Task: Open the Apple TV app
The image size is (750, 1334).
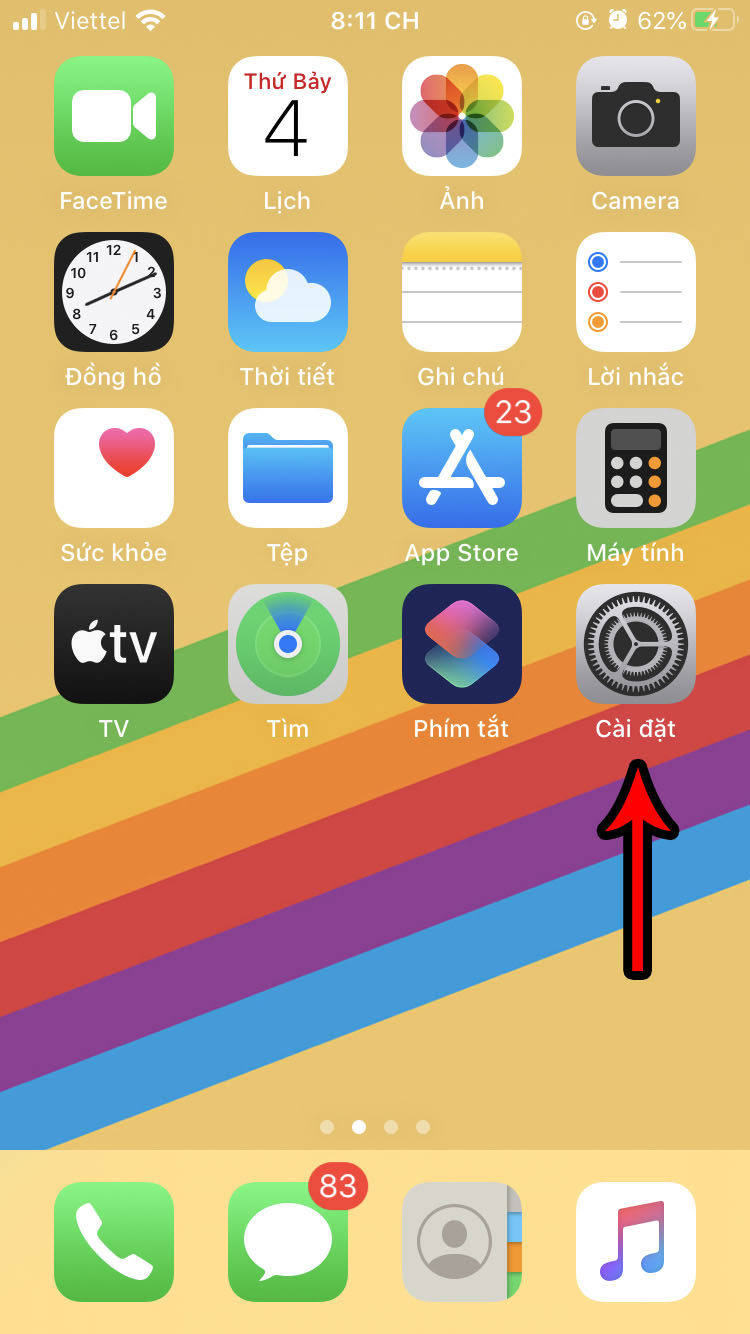Action: coord(114,644)
